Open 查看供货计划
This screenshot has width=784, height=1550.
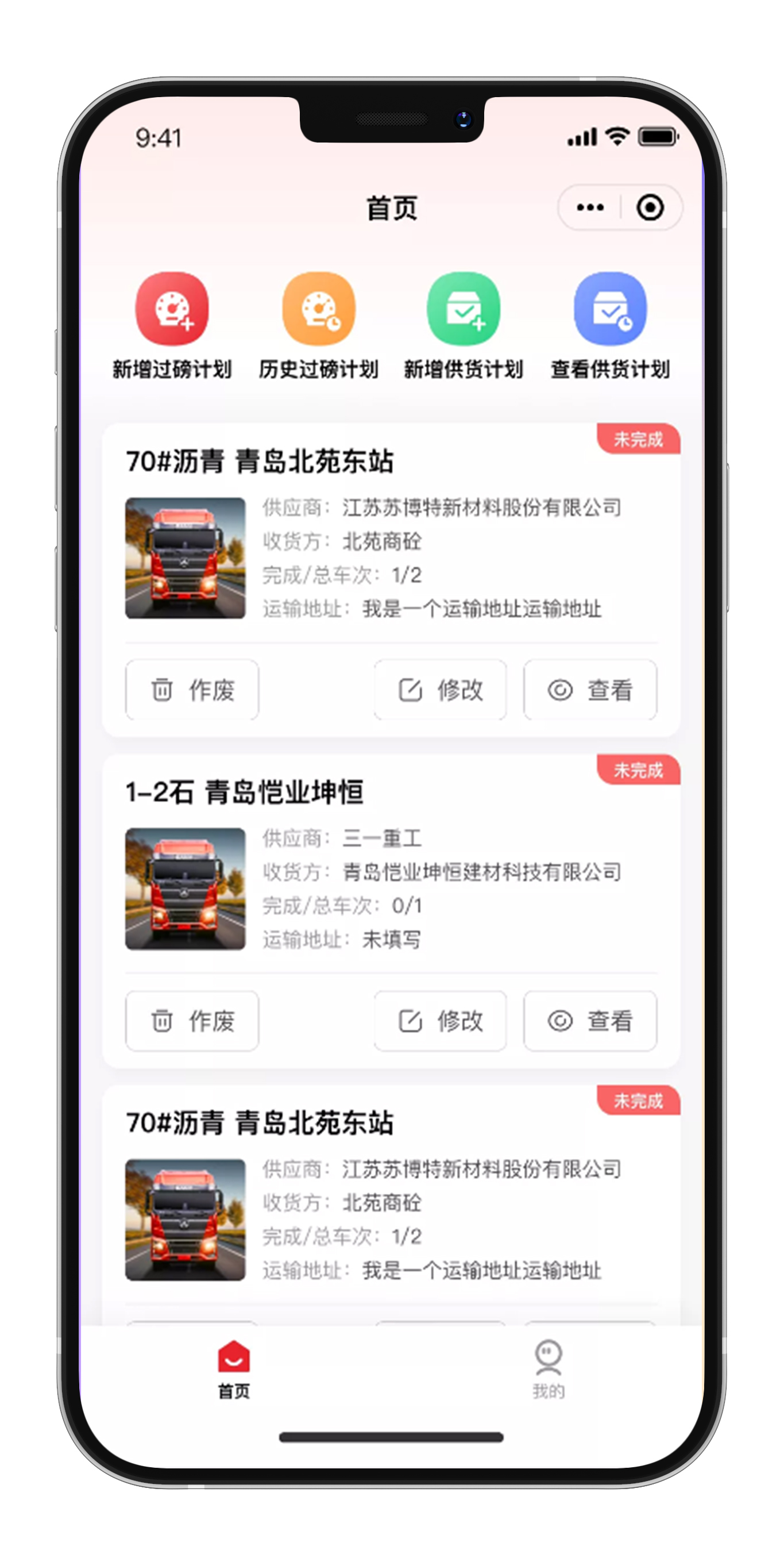click(609, 309)
